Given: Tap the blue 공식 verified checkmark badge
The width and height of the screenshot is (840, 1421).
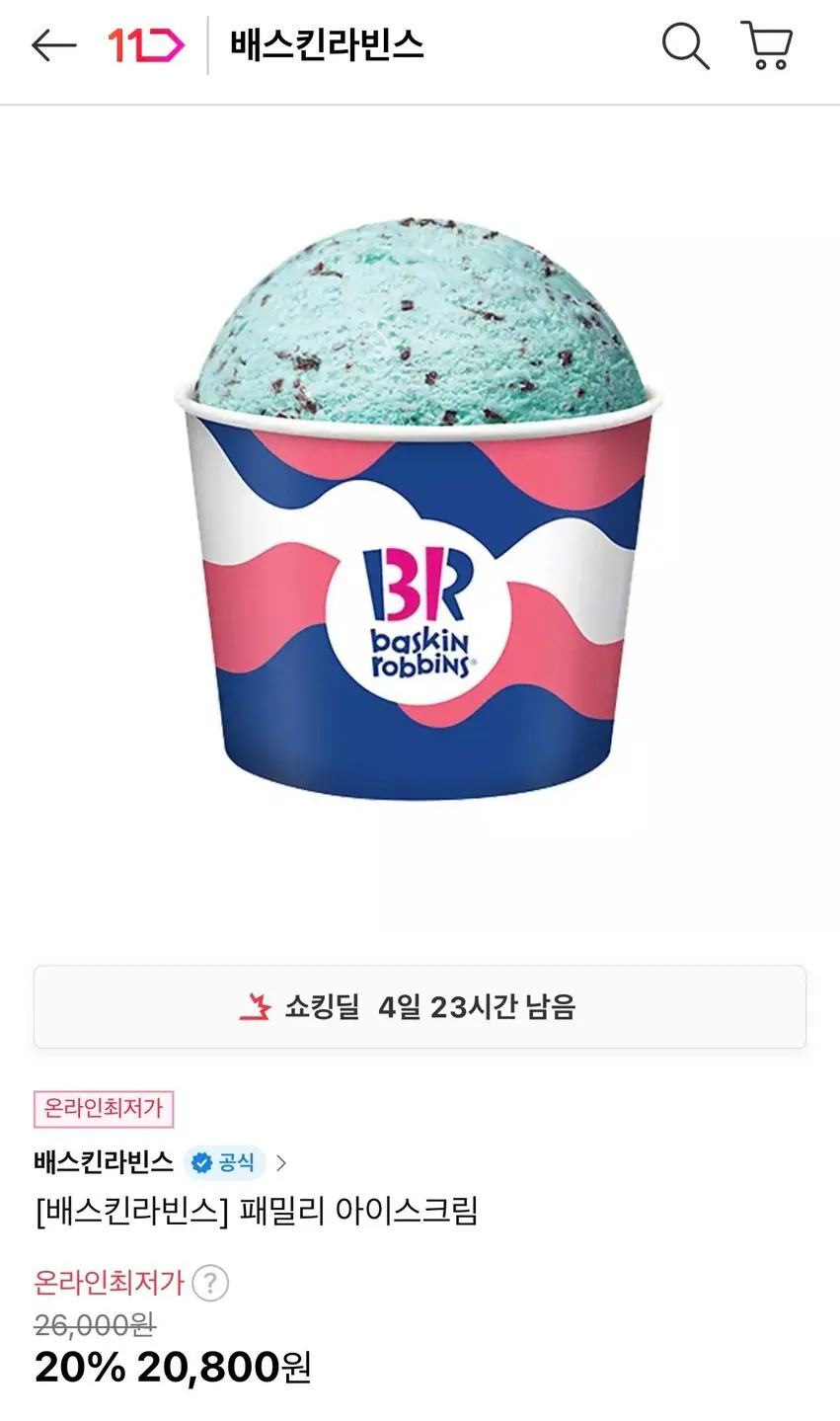Looking at the screenshot, I should [200, 1162].
